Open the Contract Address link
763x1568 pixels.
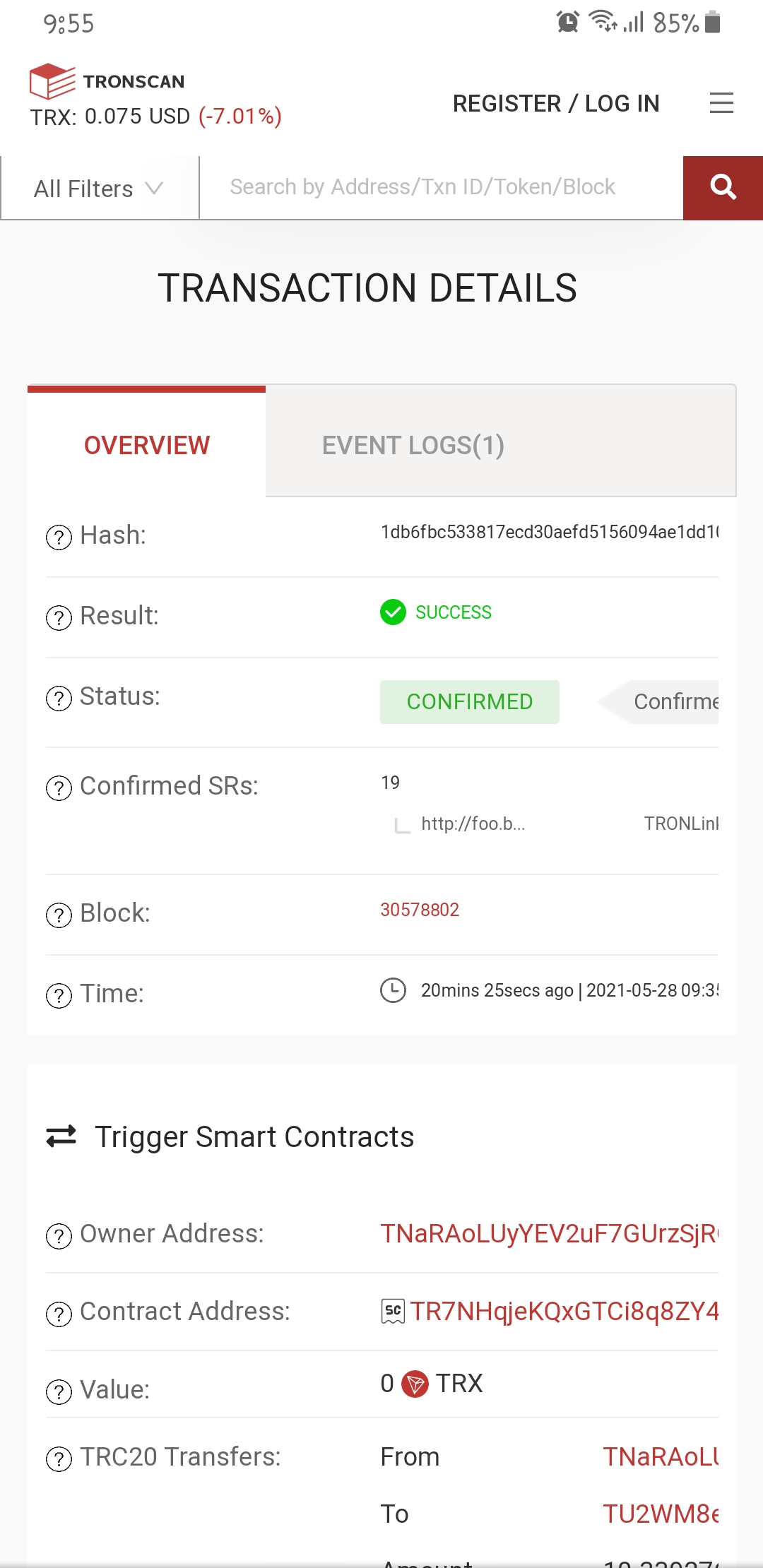click(x=564, y=1312)
